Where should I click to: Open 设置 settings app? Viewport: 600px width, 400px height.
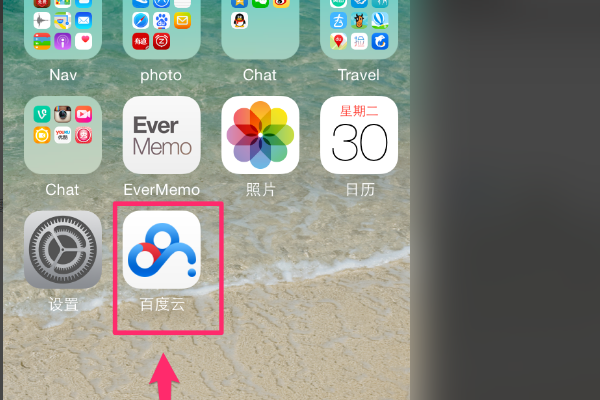point(63,249)
